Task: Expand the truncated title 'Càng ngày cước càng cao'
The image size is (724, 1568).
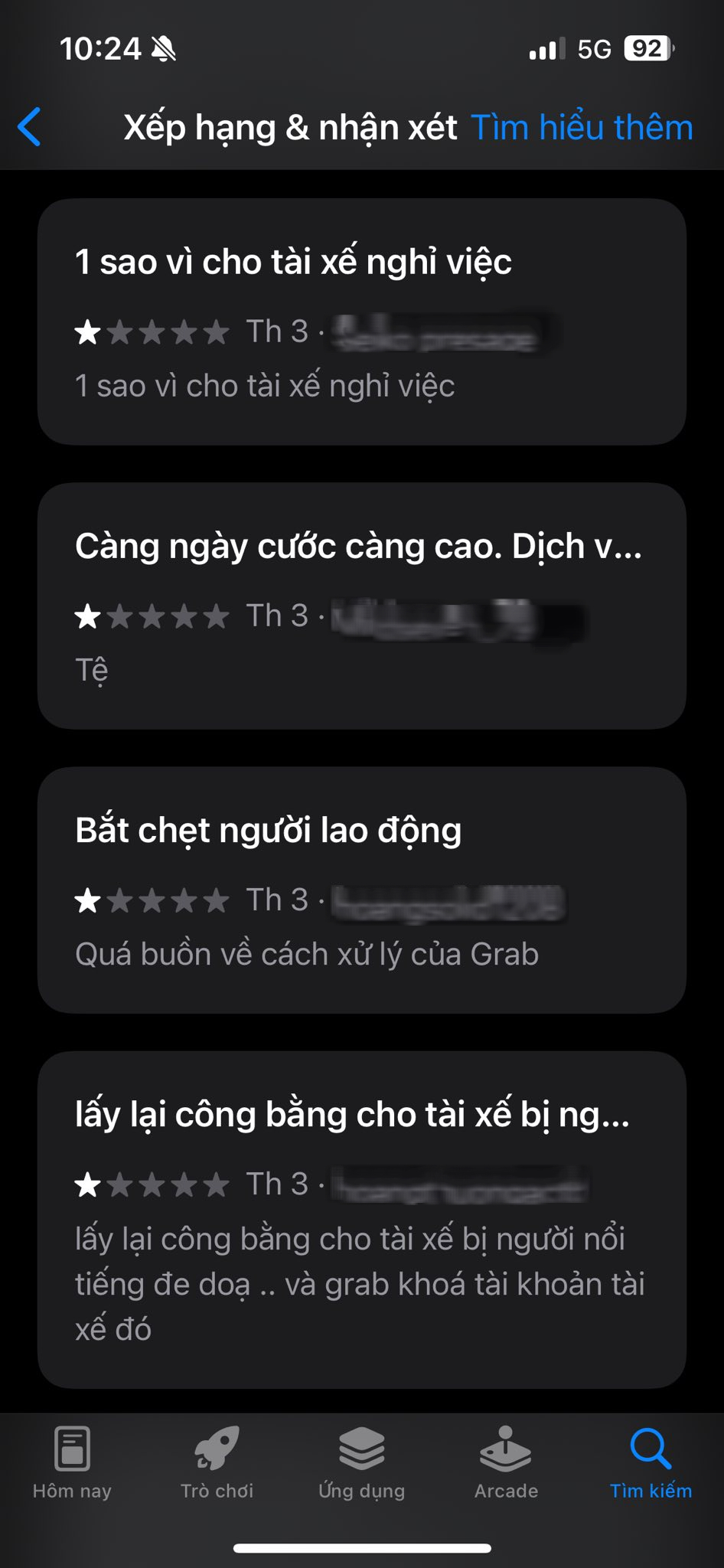Action: pyautogui.click(x=360, y=547)
